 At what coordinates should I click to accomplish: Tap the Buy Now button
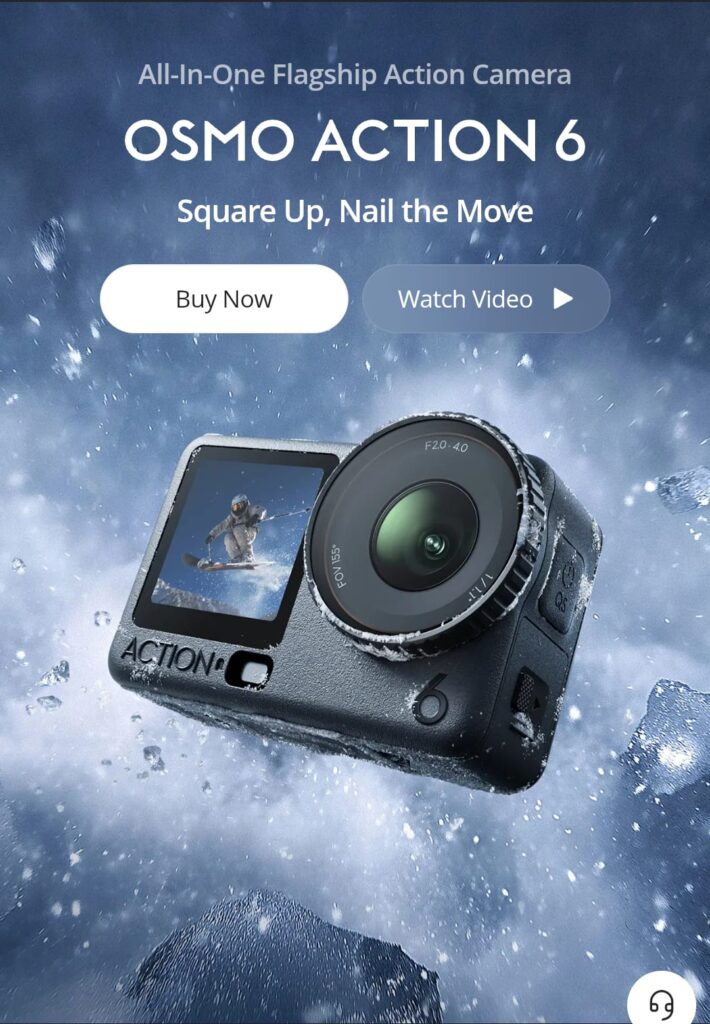click(224, 299)
